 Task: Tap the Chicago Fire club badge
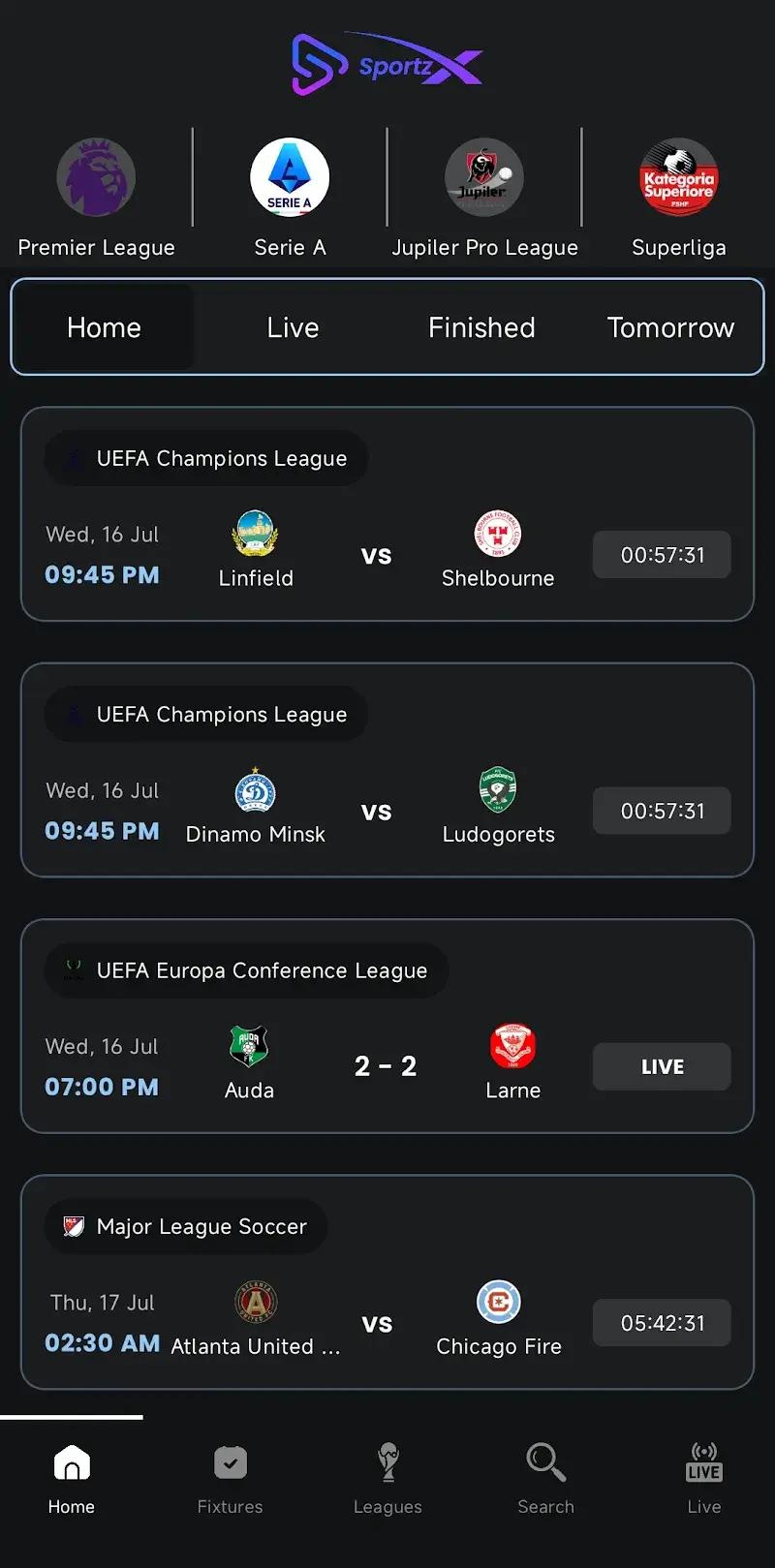(499, 1302)
